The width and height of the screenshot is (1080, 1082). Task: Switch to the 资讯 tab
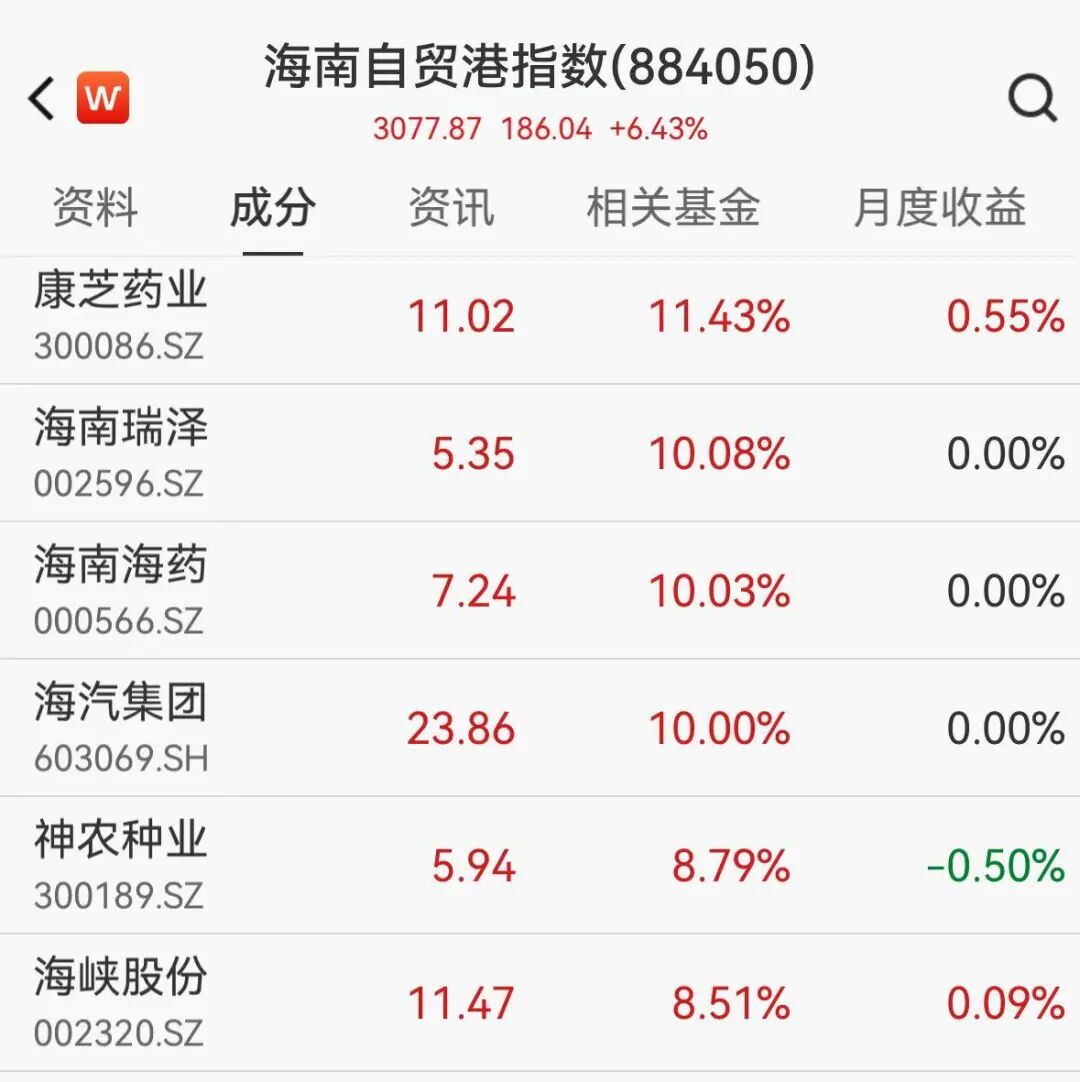(x=450, y=208)
